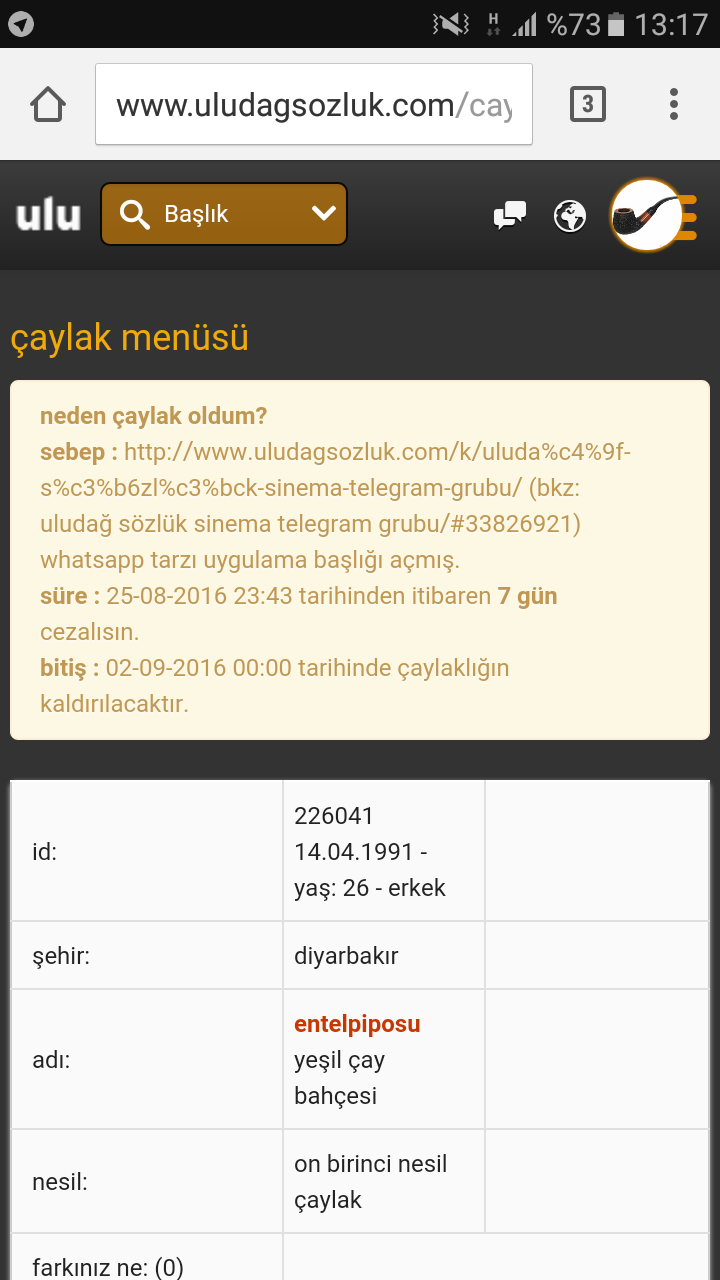
Task: Open the entelpiposu username link
Action: click(x=357, y=1024)
